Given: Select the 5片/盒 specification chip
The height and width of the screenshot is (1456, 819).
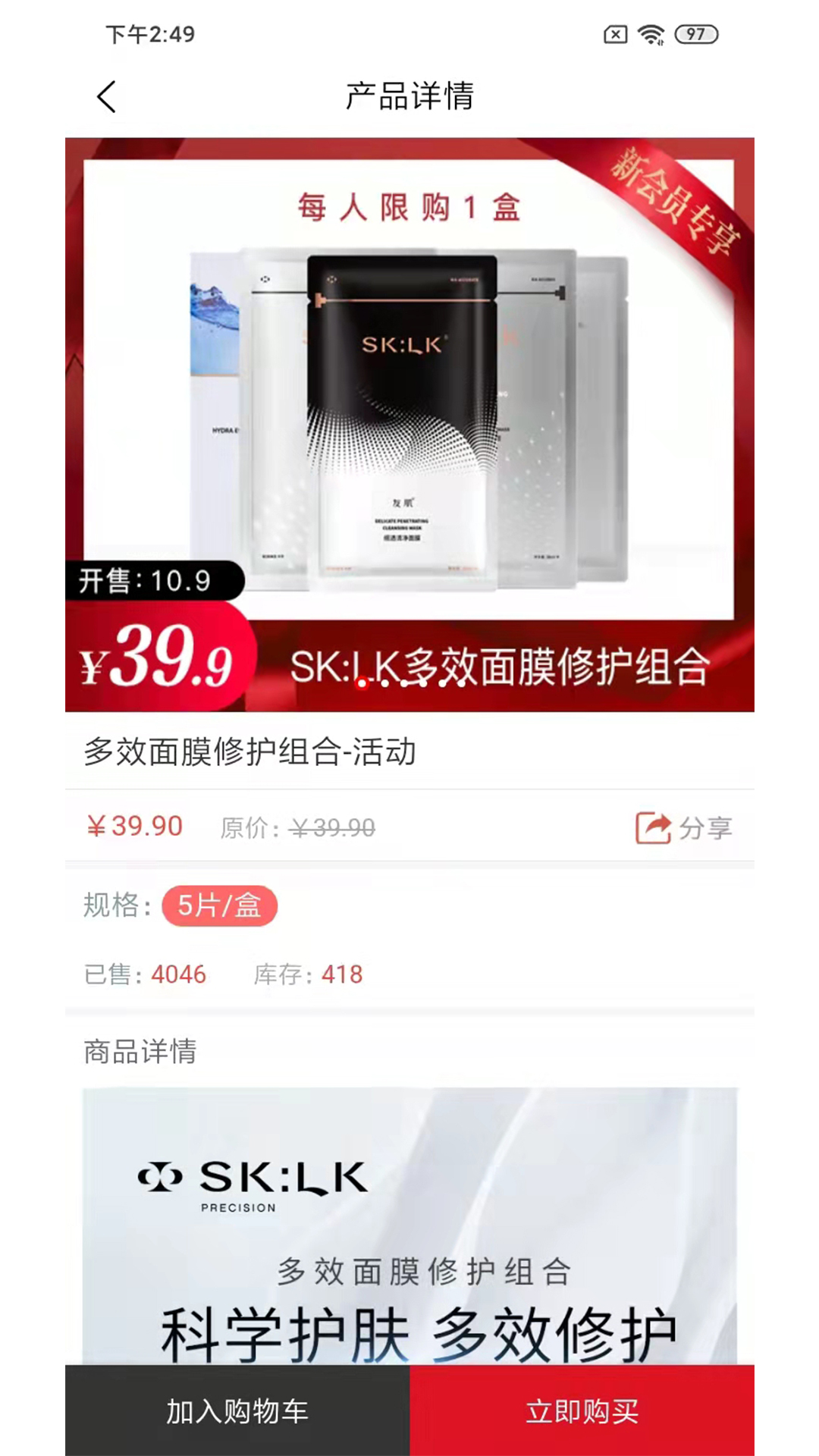Looking at the screenshot, I should [219, 905].
